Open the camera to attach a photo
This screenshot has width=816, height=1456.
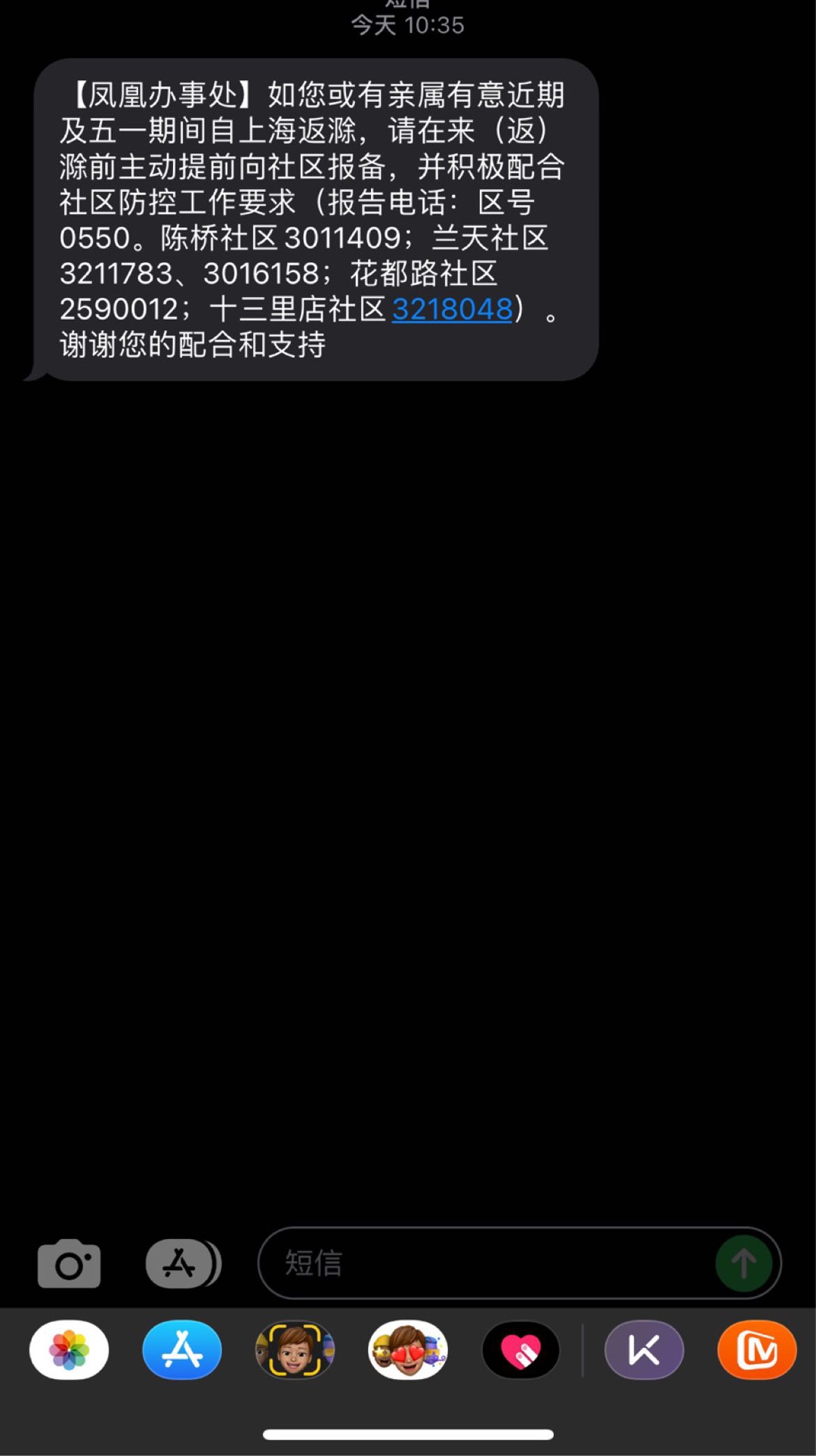coord(69,1263)
